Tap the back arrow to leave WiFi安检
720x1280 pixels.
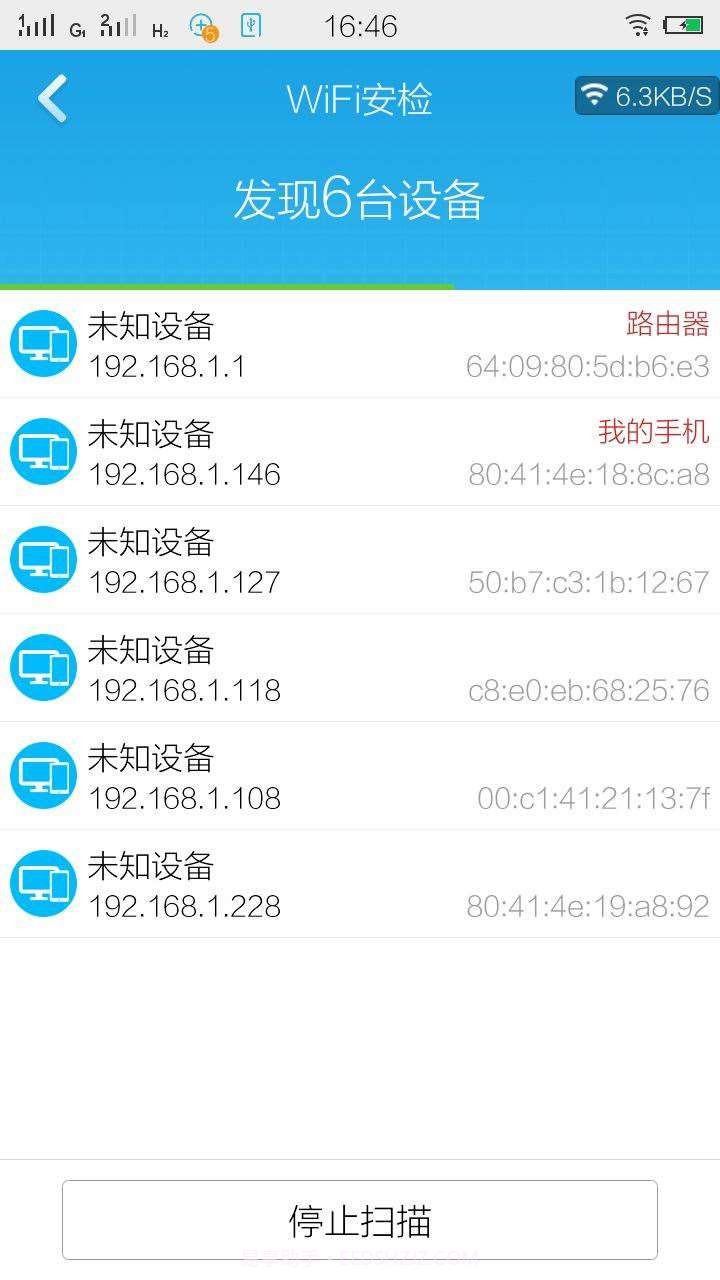(50, 97)
